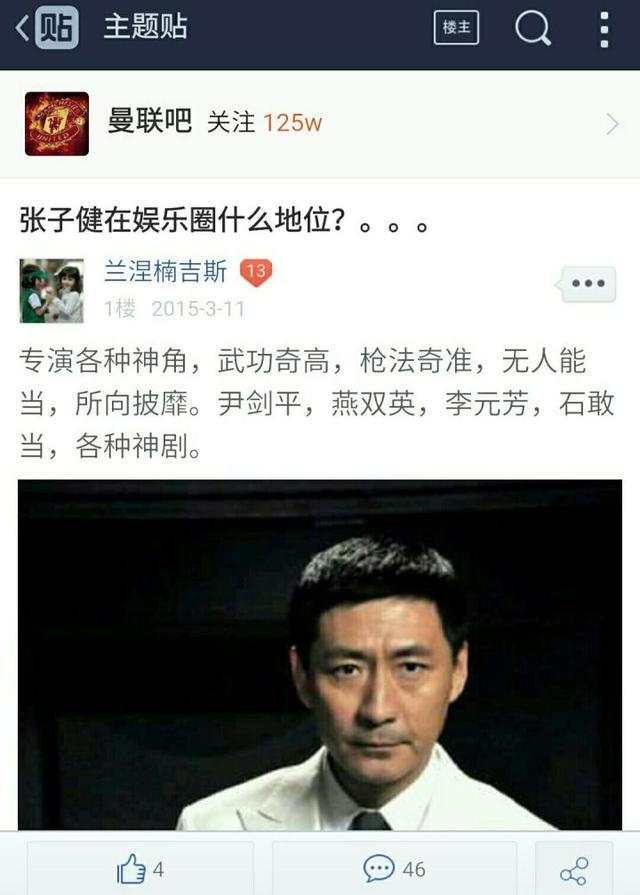Open search from the top bar
The height and width of the screenshot is (895, 640).
pos(533,28)
